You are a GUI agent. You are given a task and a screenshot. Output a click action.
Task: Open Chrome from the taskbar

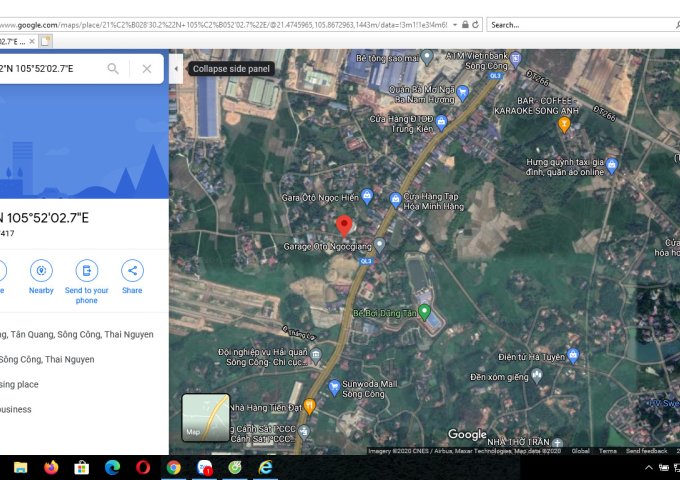pos(173,468)
